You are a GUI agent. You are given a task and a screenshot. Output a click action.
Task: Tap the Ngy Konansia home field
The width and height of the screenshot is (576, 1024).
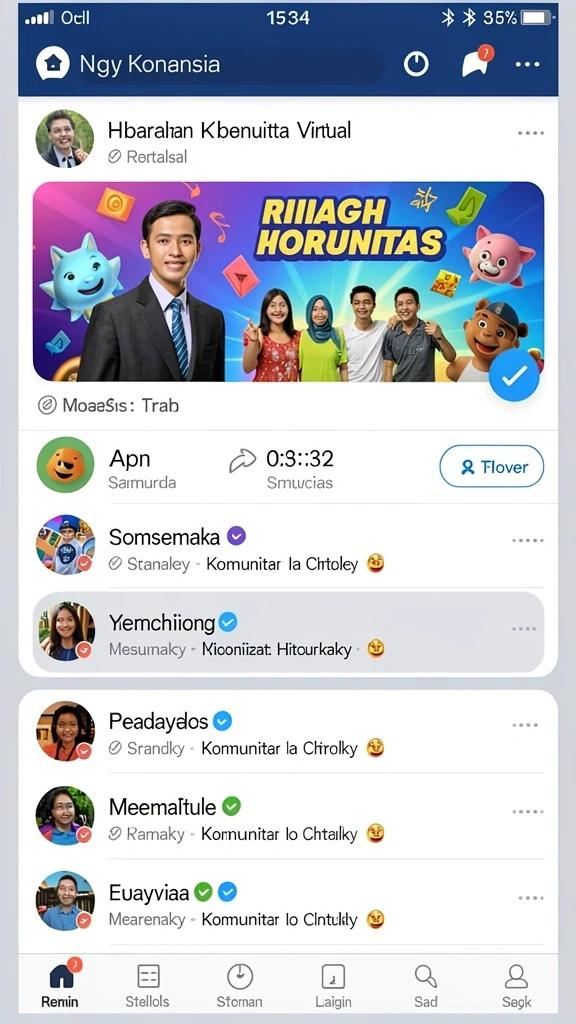(x=209, y=65)
